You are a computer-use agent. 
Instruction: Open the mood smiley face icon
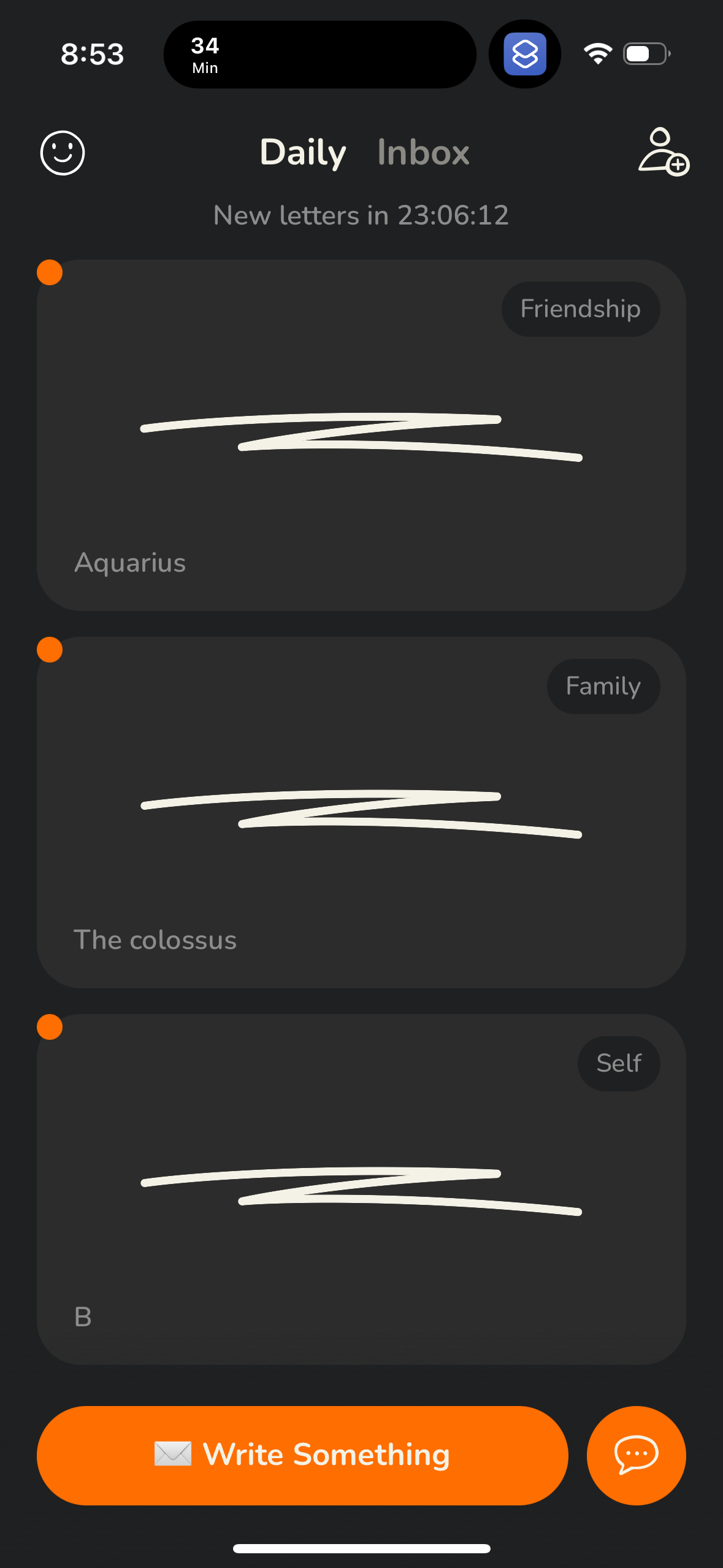63,153
